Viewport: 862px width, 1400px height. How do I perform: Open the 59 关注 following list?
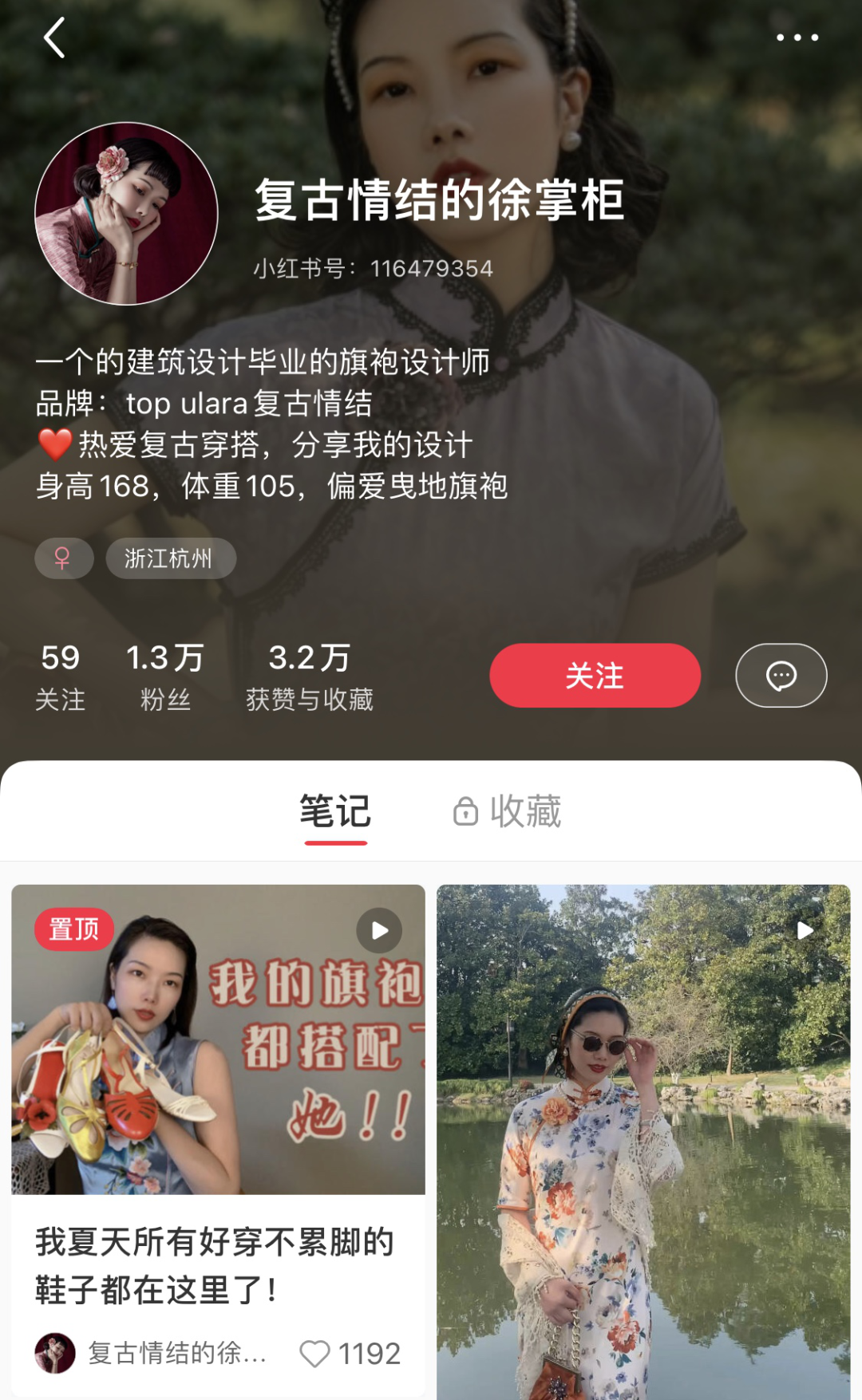point(60,676)
